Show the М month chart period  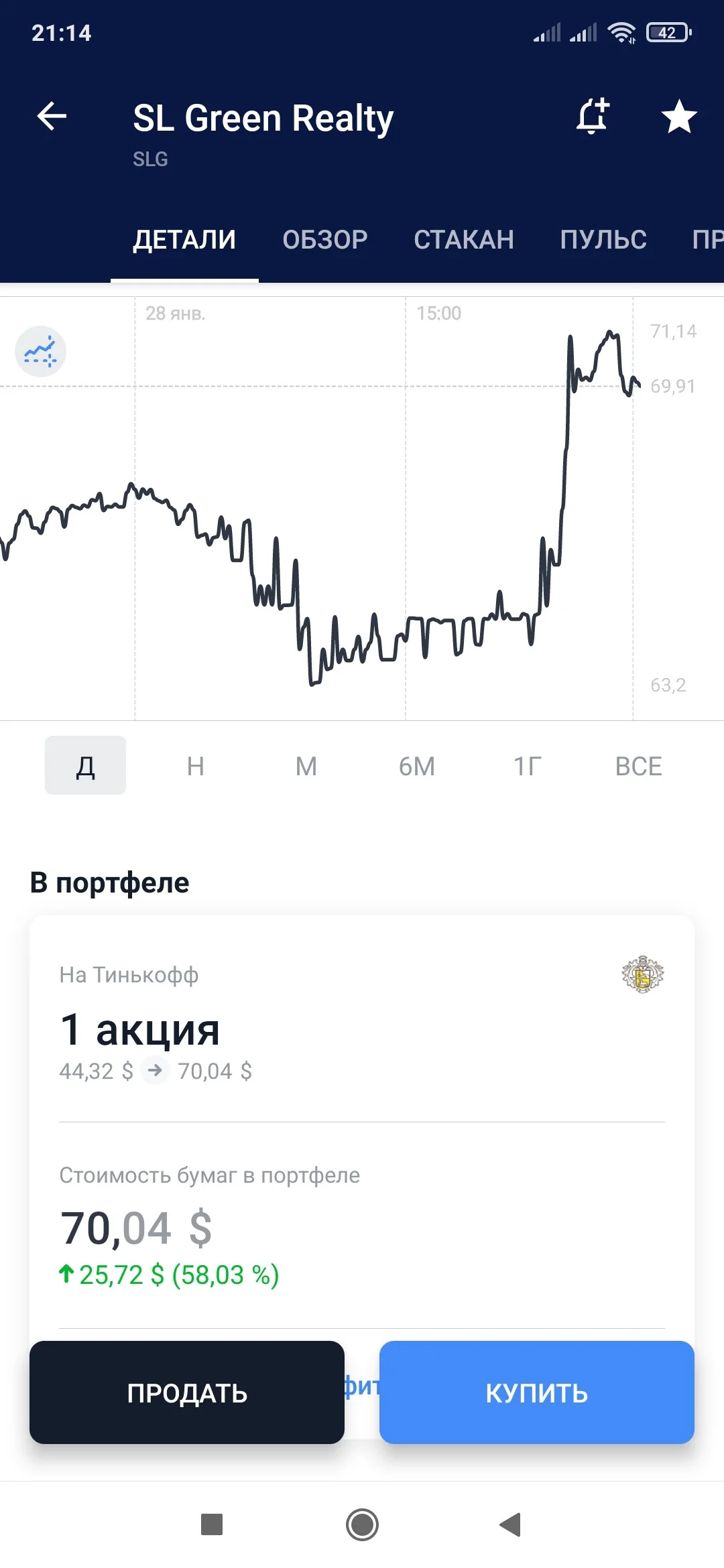[306, 766]
